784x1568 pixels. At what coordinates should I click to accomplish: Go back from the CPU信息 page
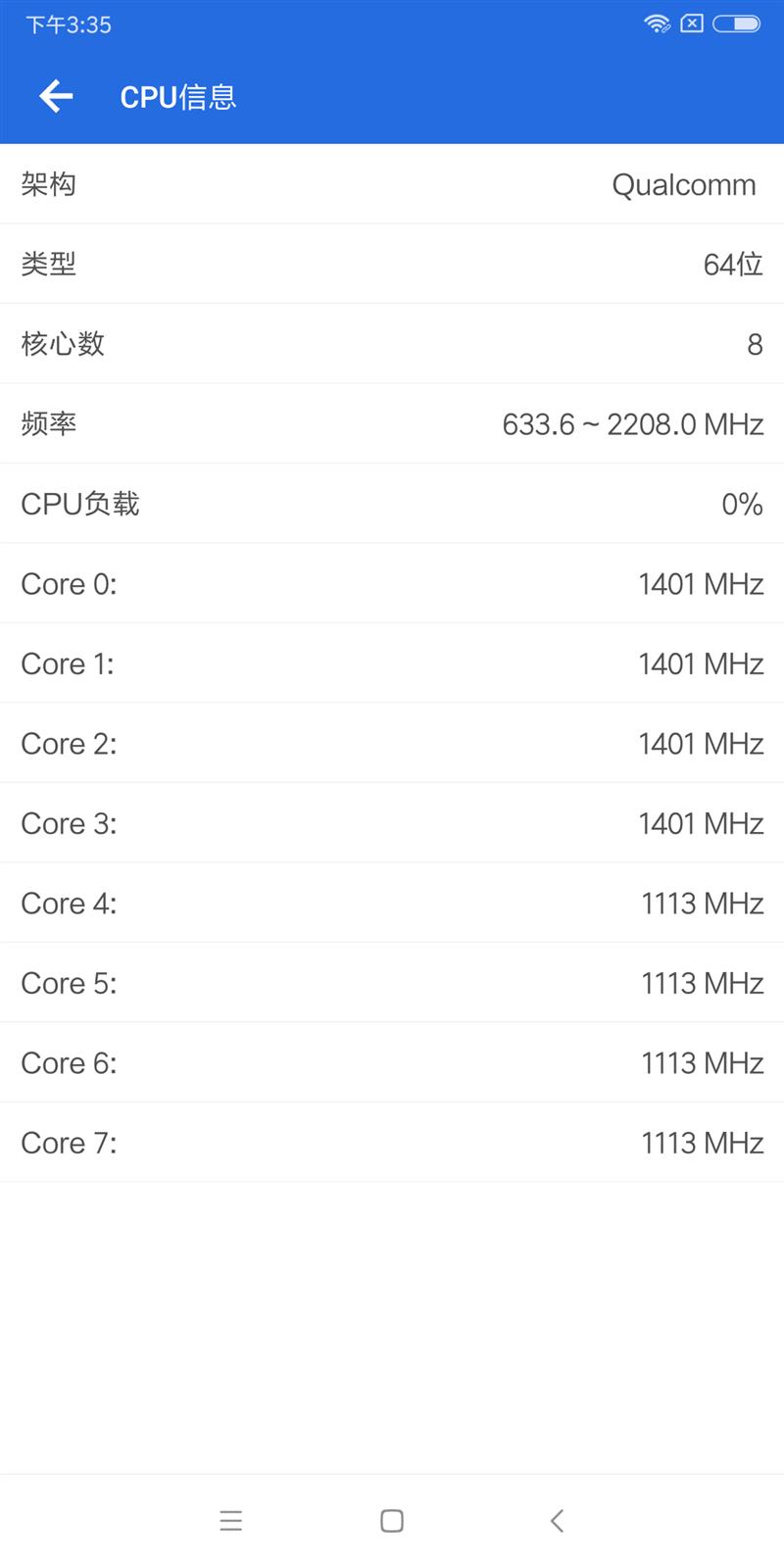[56, 96]
